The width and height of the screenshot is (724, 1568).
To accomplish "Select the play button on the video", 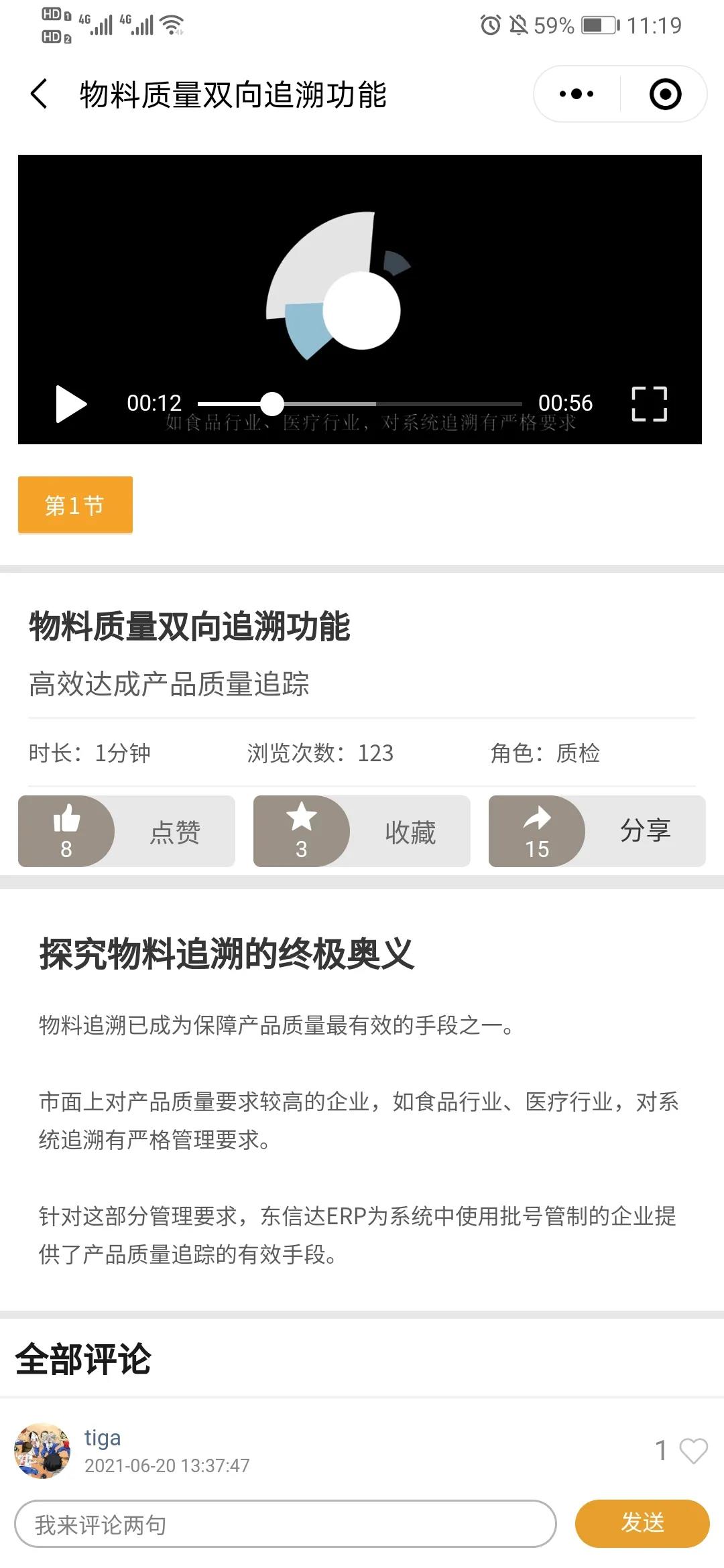I will (70, 404).
